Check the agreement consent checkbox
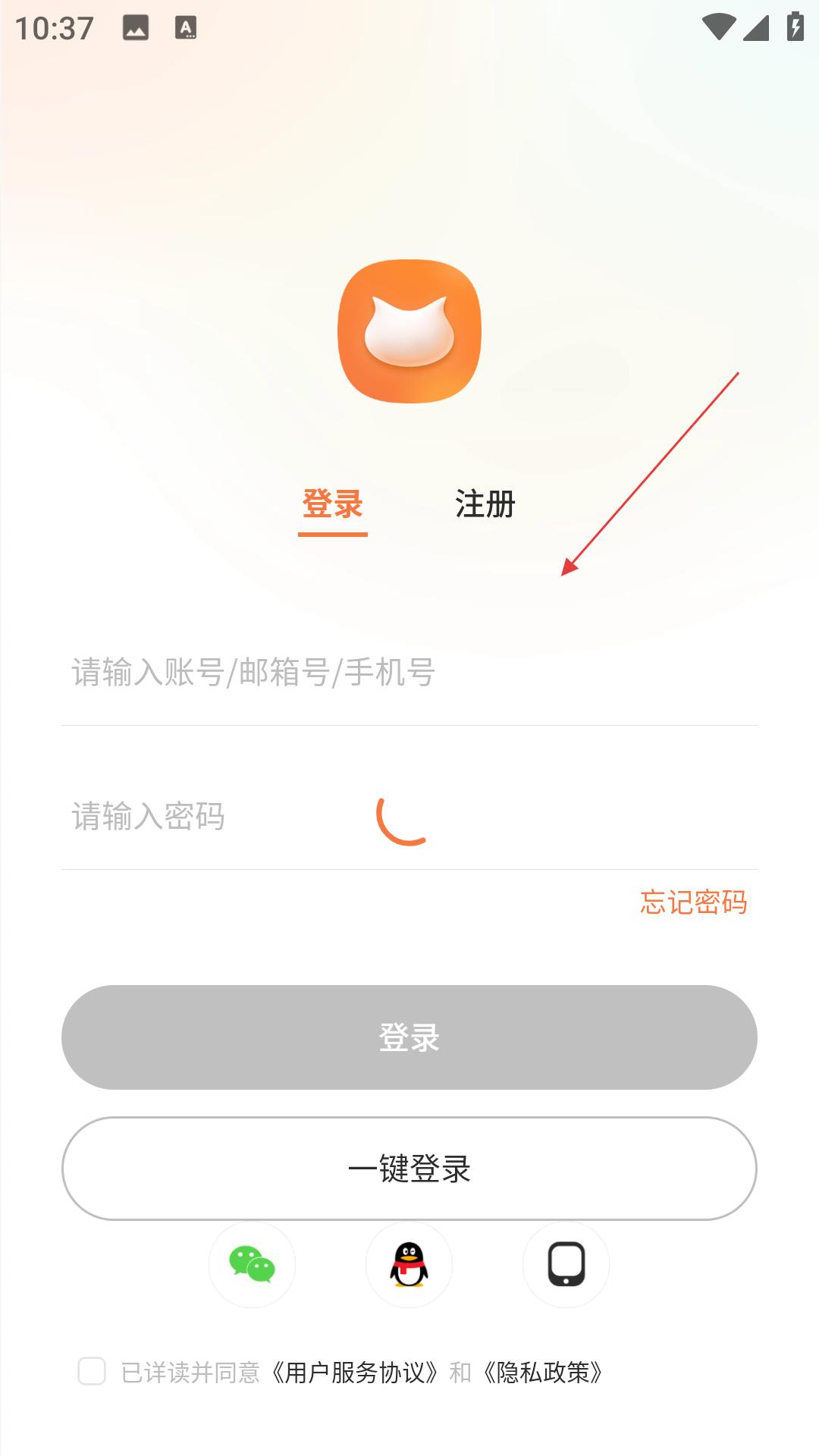Screen dimensions: 819x1456 coord(92,1372)
